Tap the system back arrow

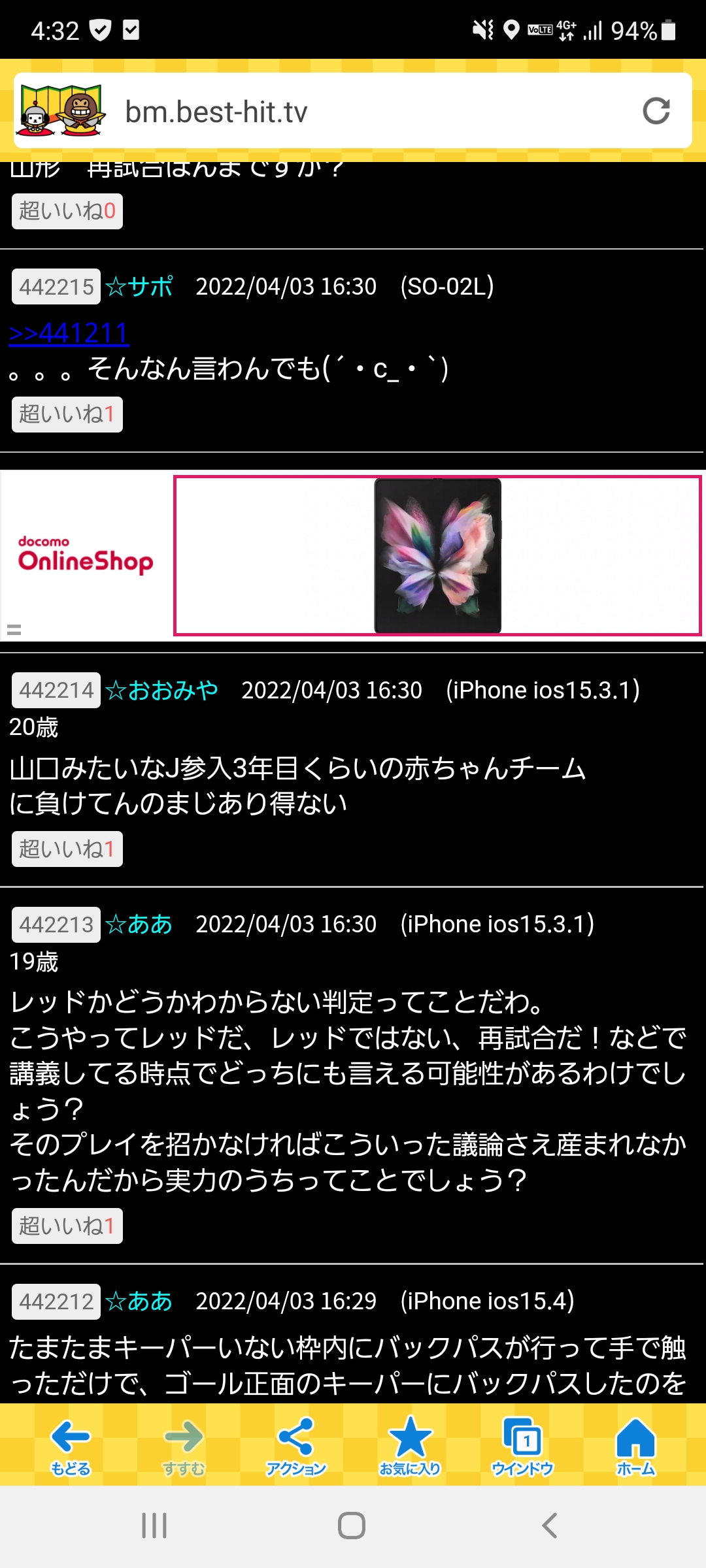click(x=550, y=1526)
